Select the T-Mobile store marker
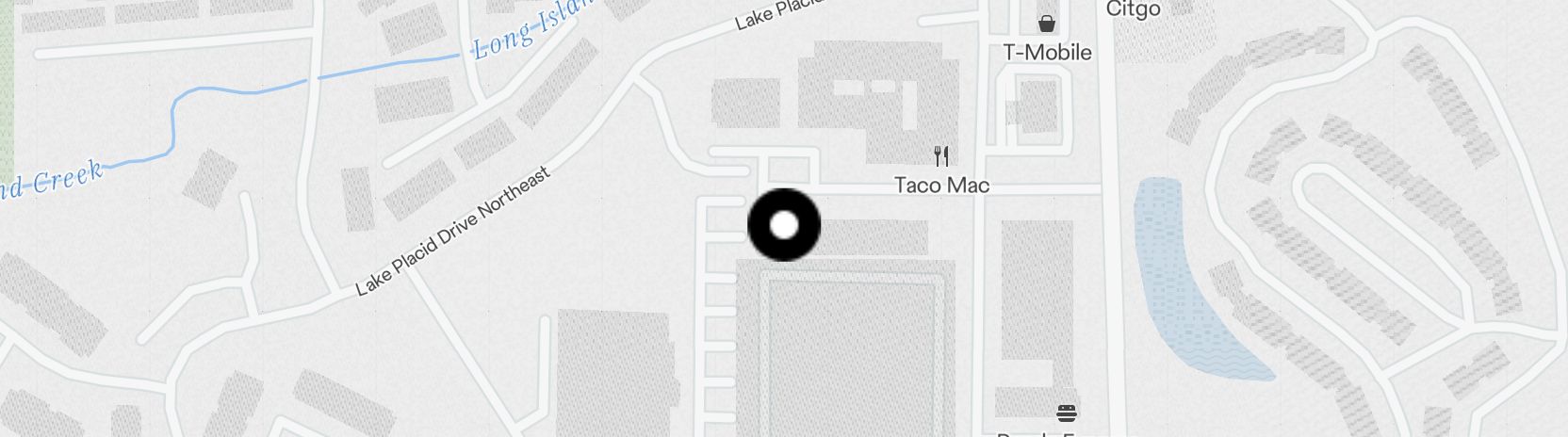The image size is (1568, 437). pos(1046,24)
